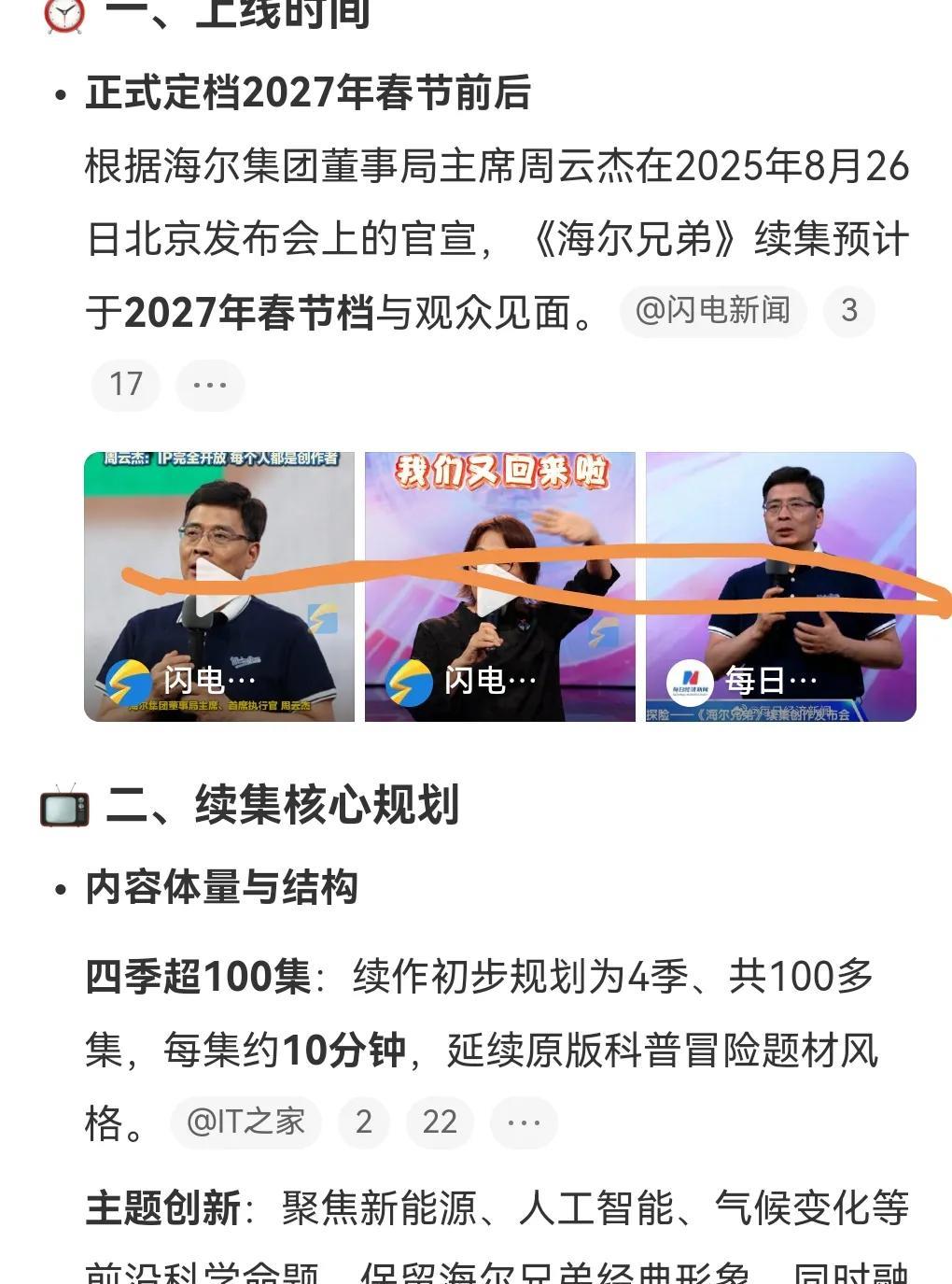Open citation number 17
This screenshot has height=1284, width=952.
pos(126,384)
